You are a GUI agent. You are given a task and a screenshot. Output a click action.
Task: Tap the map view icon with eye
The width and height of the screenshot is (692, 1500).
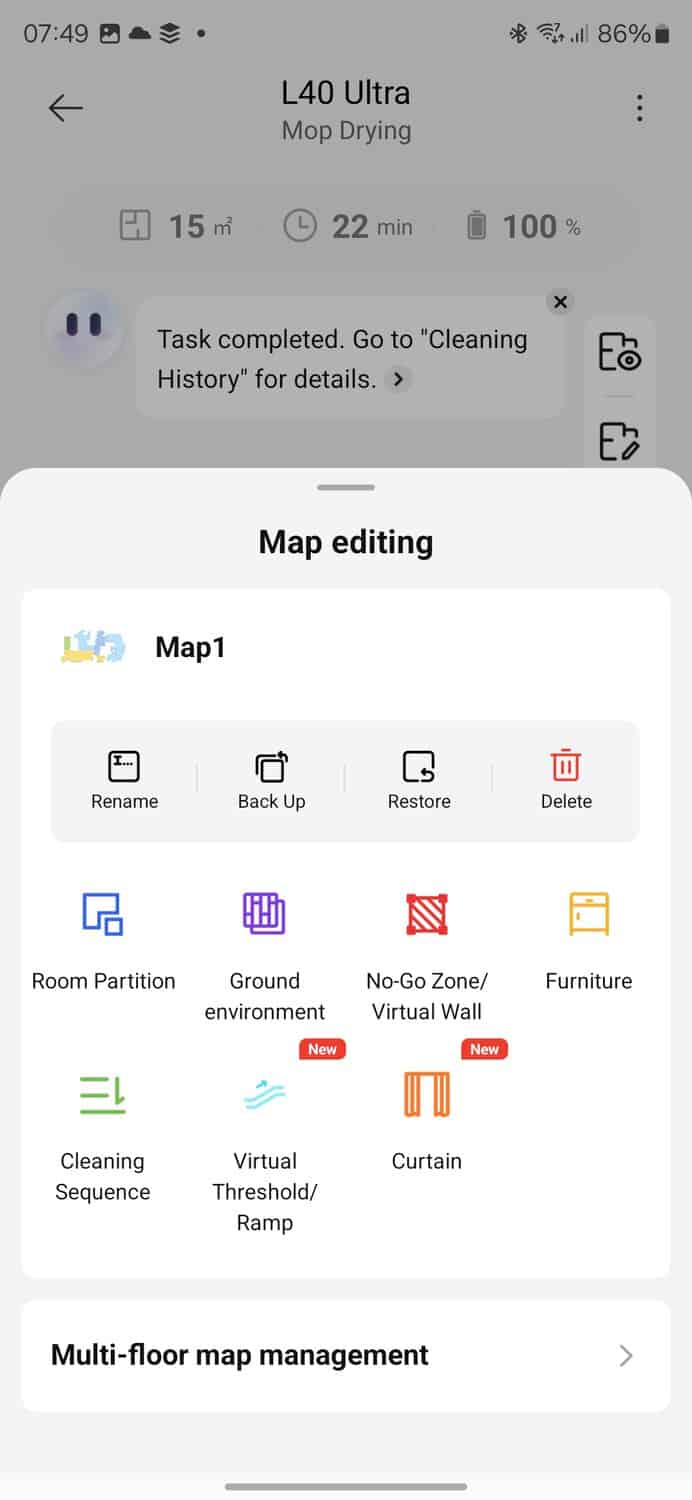[x=619, y=354]
